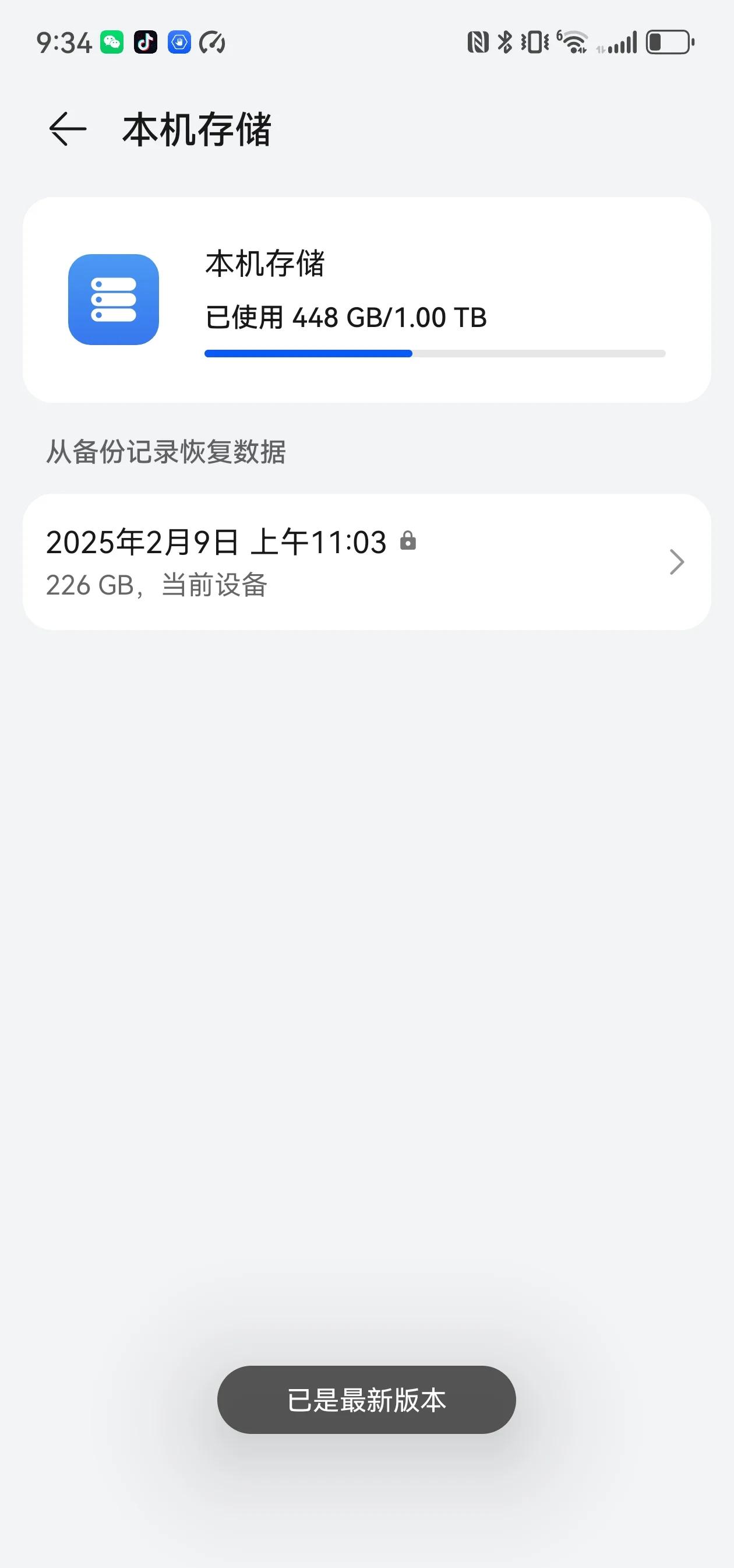This screenshot has width=734, height=1568.
Task: Click the storage usage progress bar
Action: 433,353
